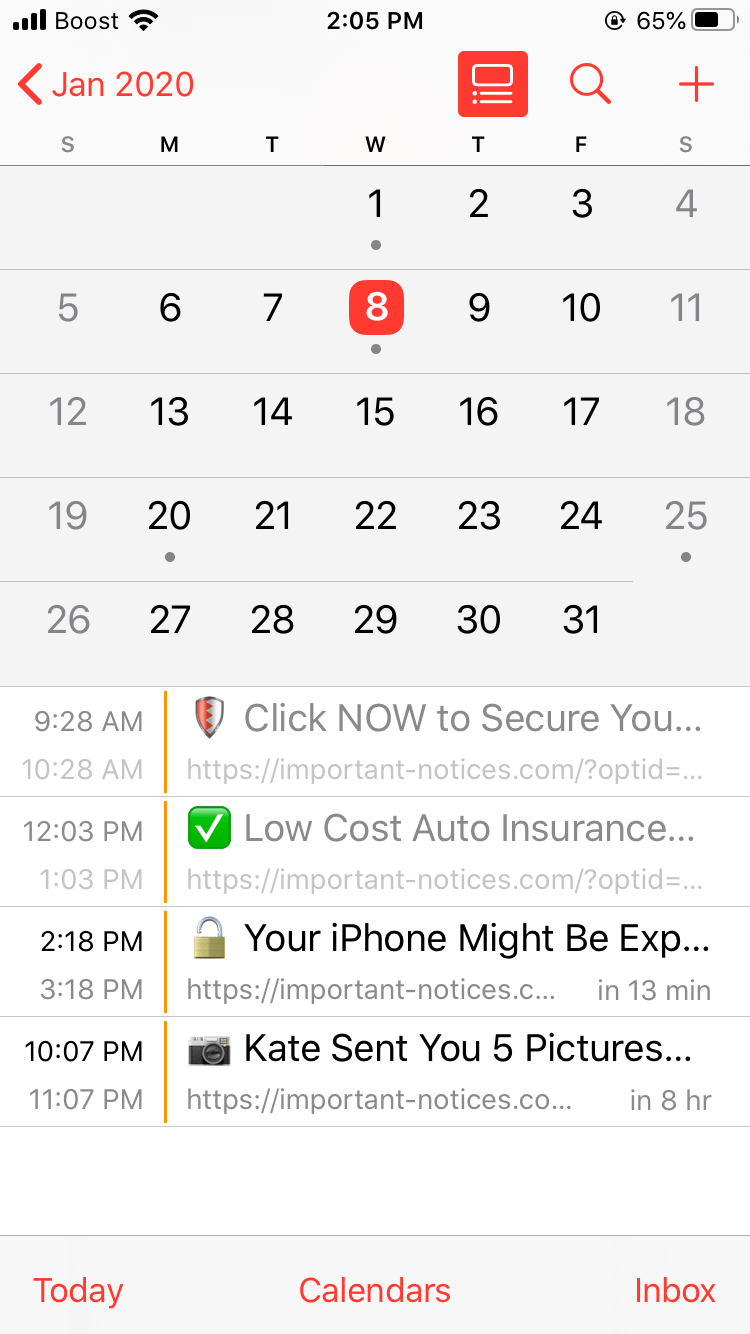The height and width of the screenshot is (1334, 750).
Task: Toggle the event list view icon
Action: pyautogui.click(x=492, y=85)
